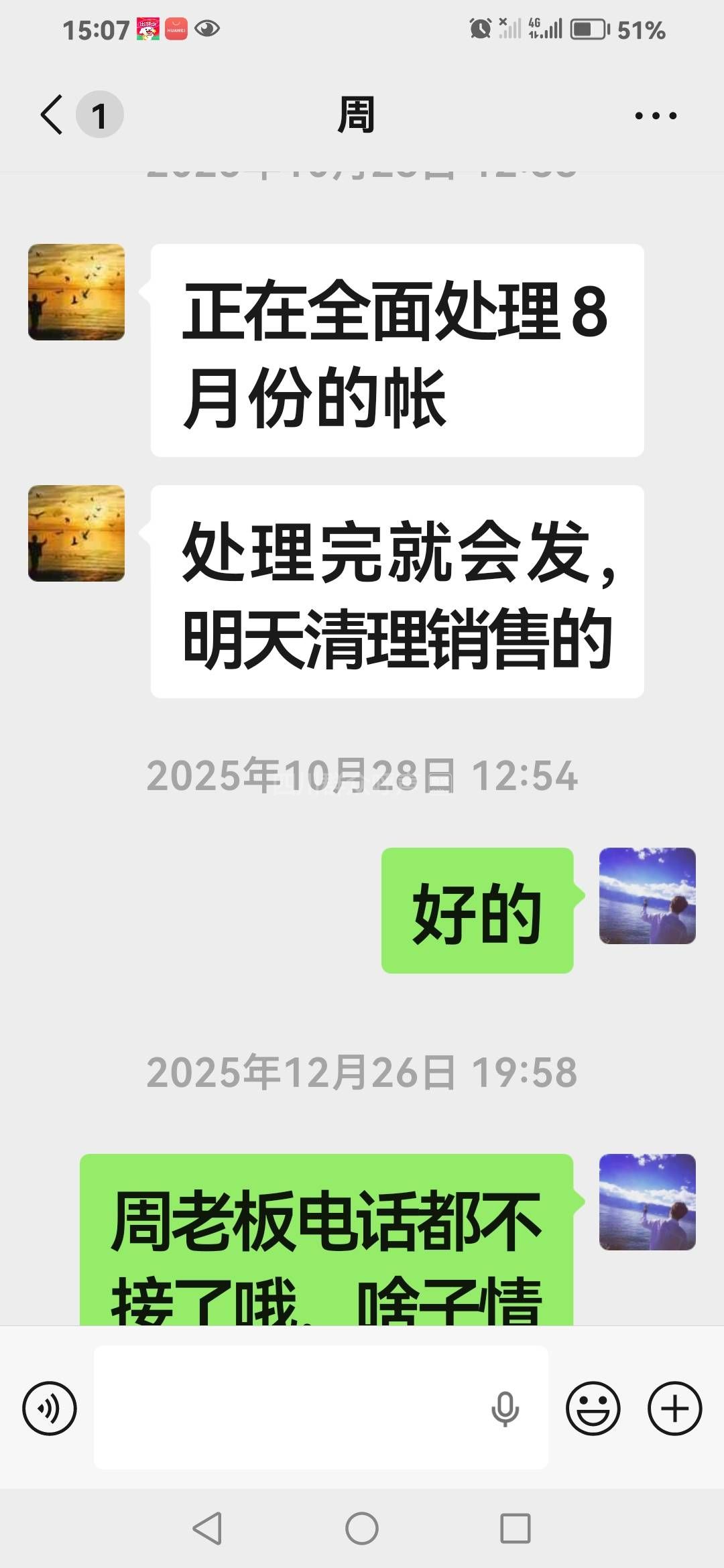Screen dimensions: 724x1568
Task: Switch to voice message input
Action: click(x=50, y=1408)
